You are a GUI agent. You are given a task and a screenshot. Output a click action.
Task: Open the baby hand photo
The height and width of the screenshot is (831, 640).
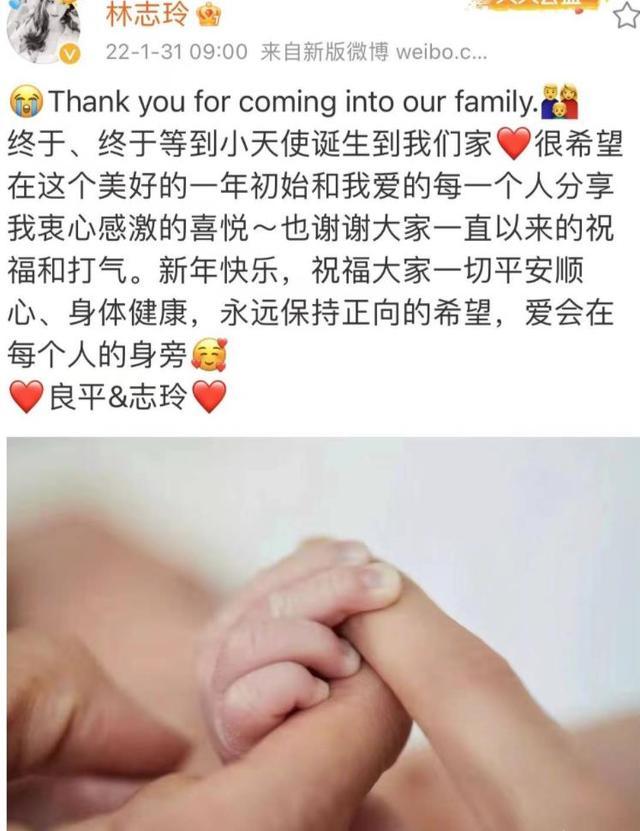coord(320,635)
